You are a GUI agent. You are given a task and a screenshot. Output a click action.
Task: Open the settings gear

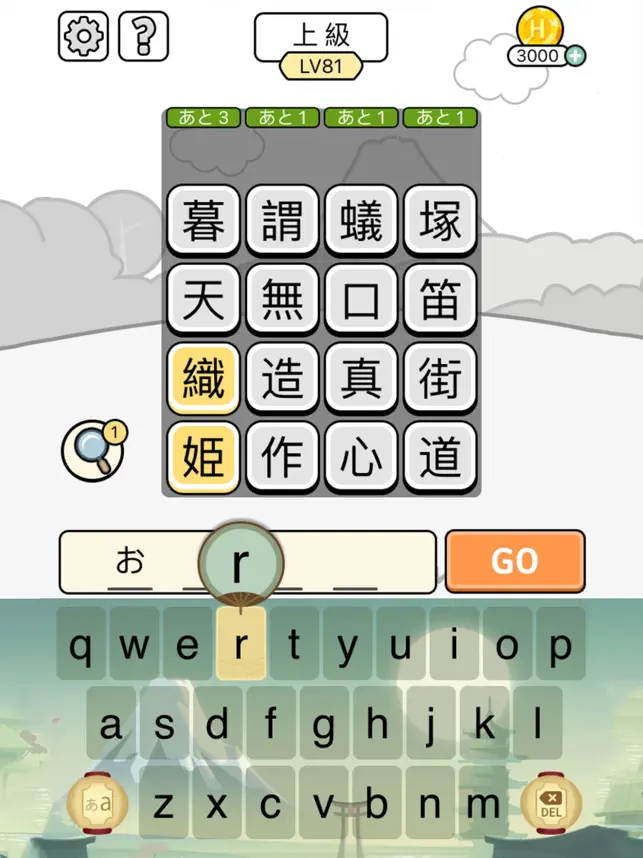click(84, 37)
